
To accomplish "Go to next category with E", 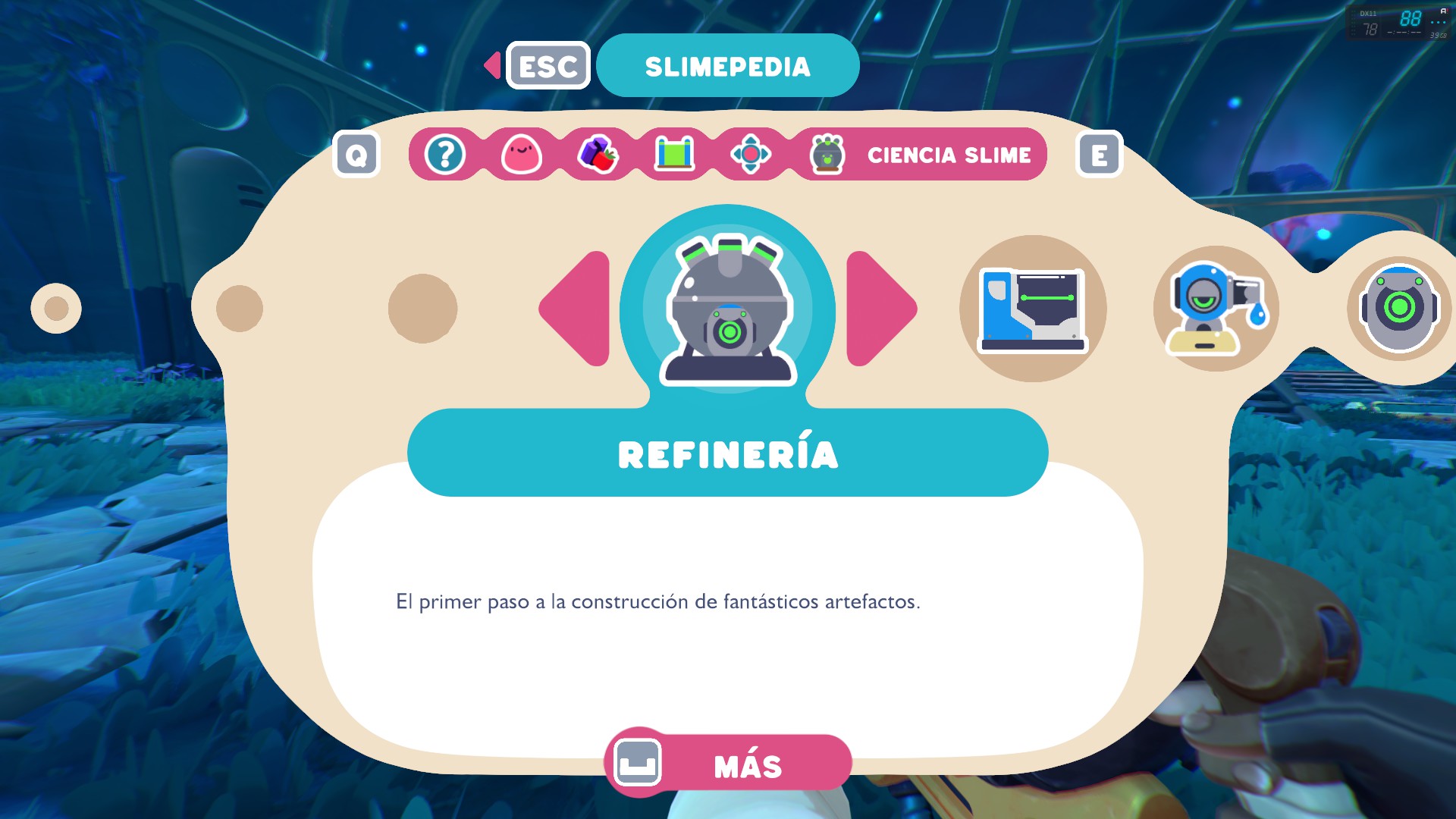I will (1099, 155).
